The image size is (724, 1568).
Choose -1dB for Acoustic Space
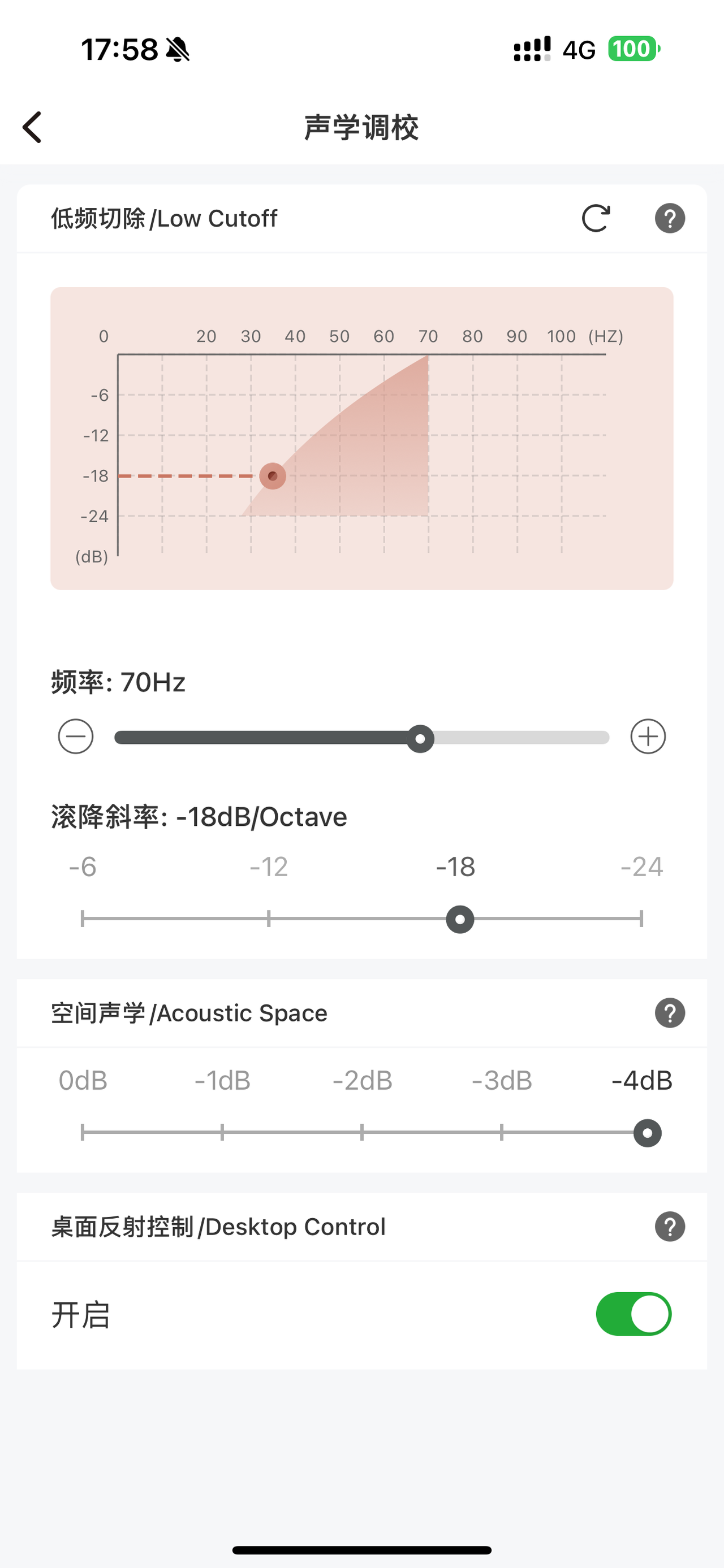222,1132
